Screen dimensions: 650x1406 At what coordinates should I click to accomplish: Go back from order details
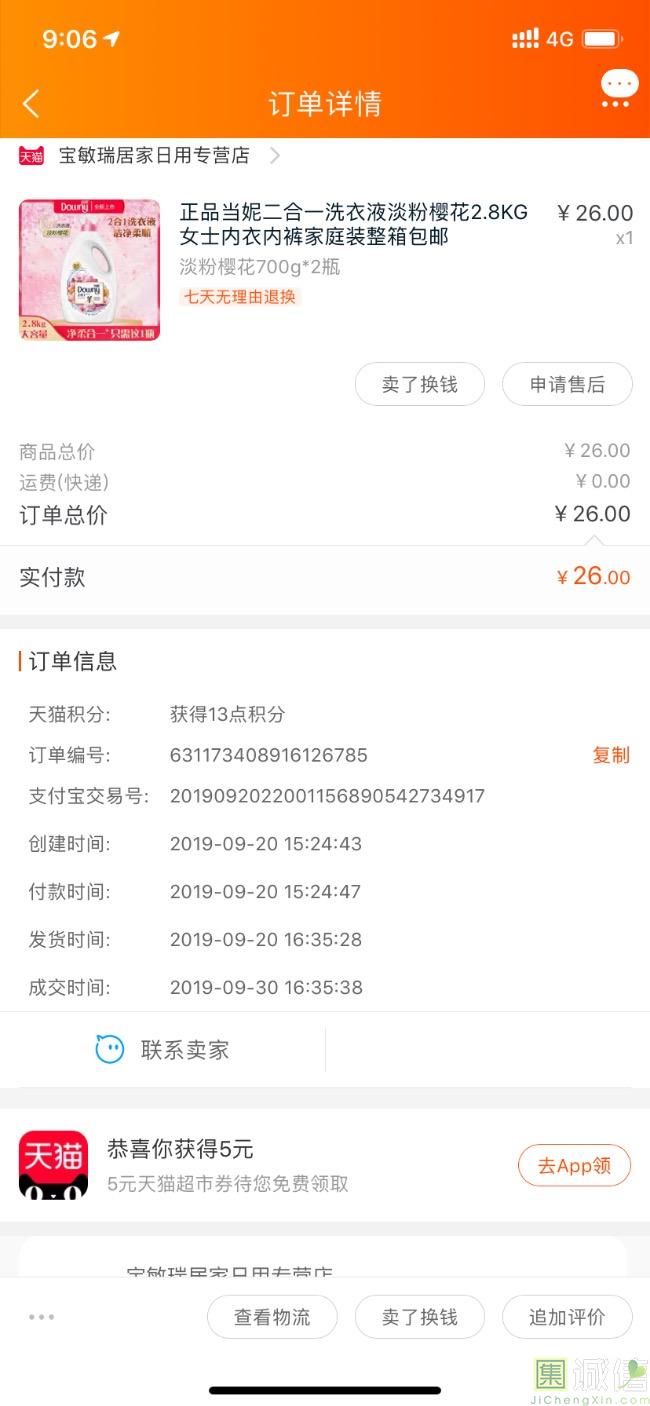[31, 103]
